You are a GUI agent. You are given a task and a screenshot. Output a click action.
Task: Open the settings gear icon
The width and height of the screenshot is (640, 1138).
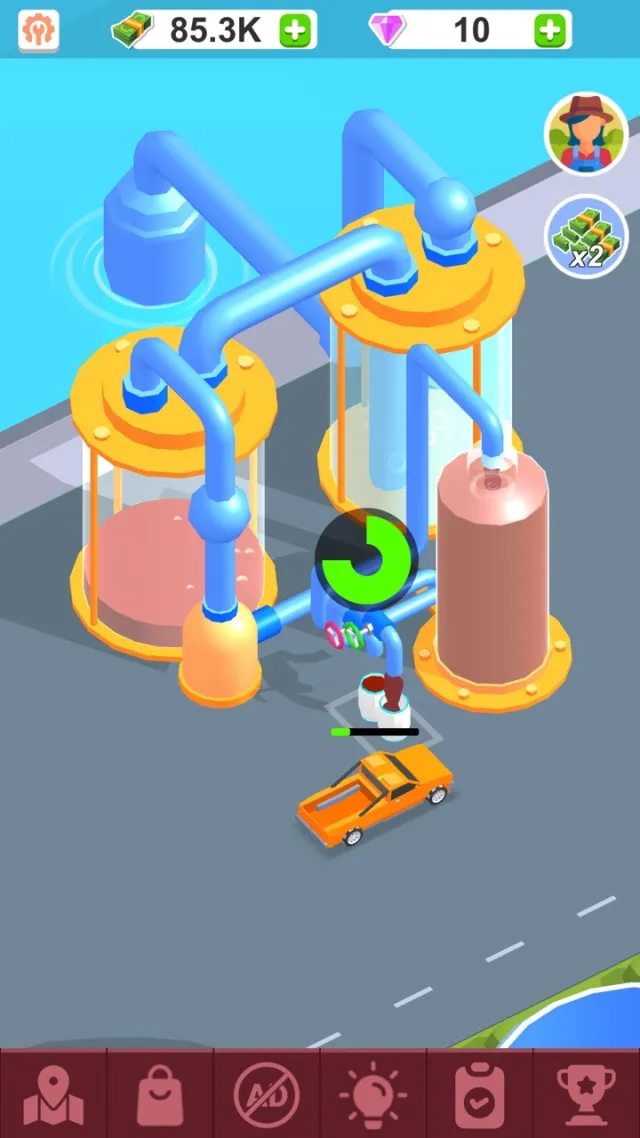39,31
